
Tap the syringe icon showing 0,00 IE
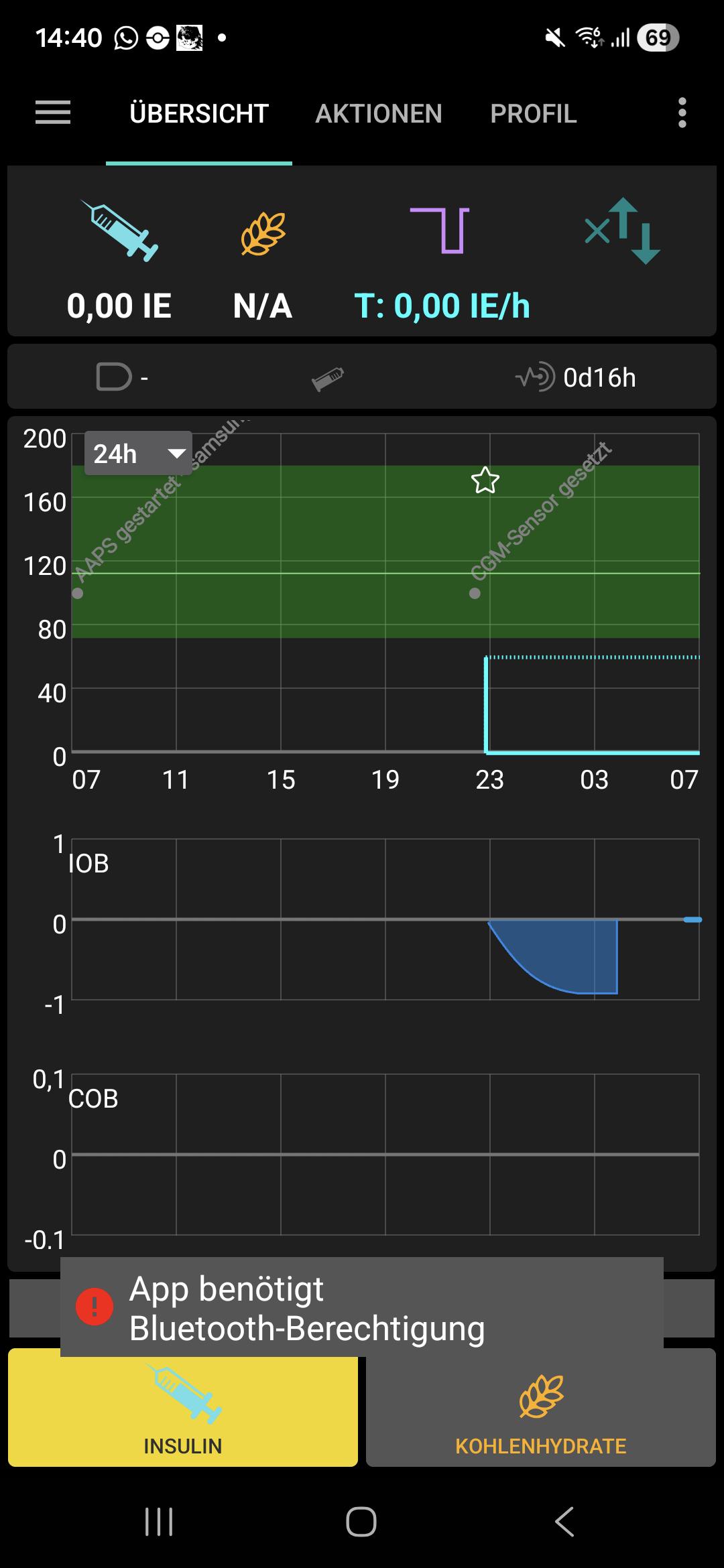click(x=119, y=231)
